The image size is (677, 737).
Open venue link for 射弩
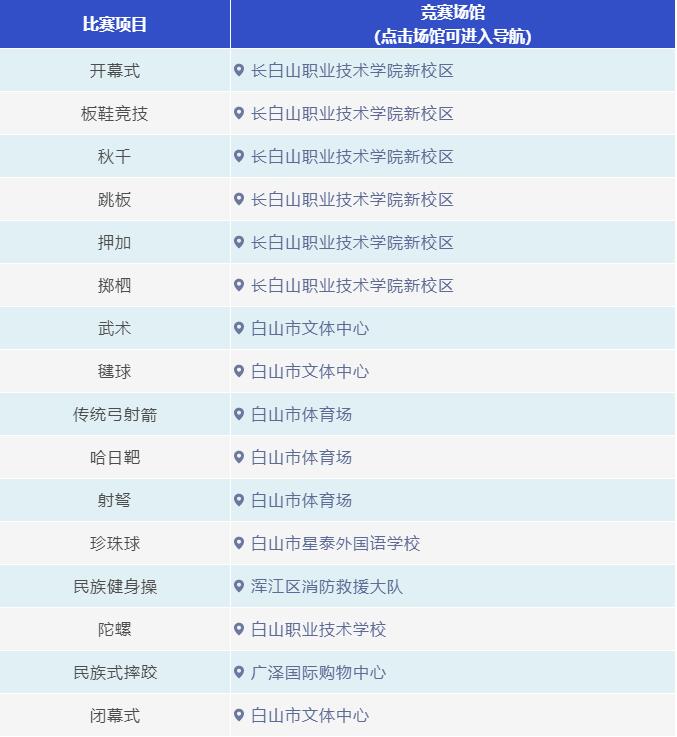[301, 501]
